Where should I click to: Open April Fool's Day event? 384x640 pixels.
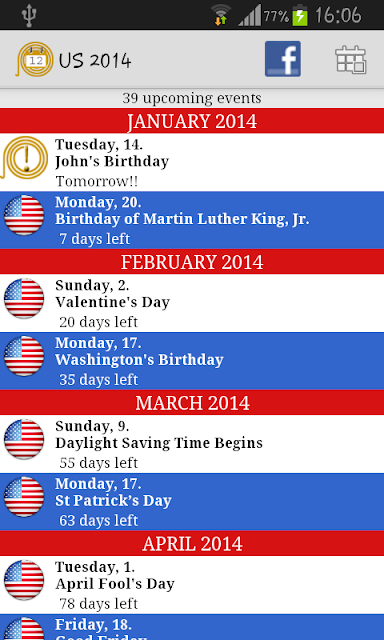coord(192,585)
